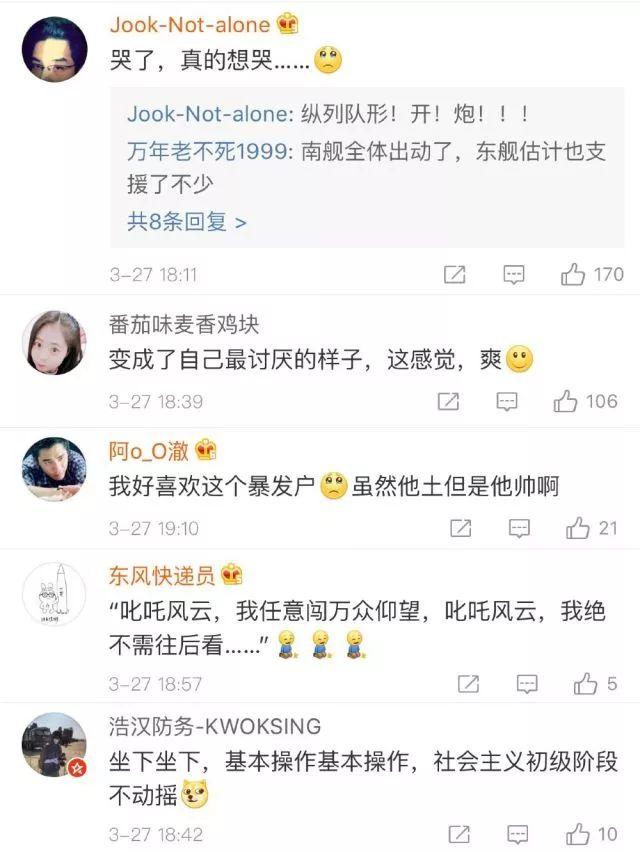This screenshot has width=640, height=852.
Task: View 番茄味麦香鸡块's profile avatar
Action: (54, 343)
